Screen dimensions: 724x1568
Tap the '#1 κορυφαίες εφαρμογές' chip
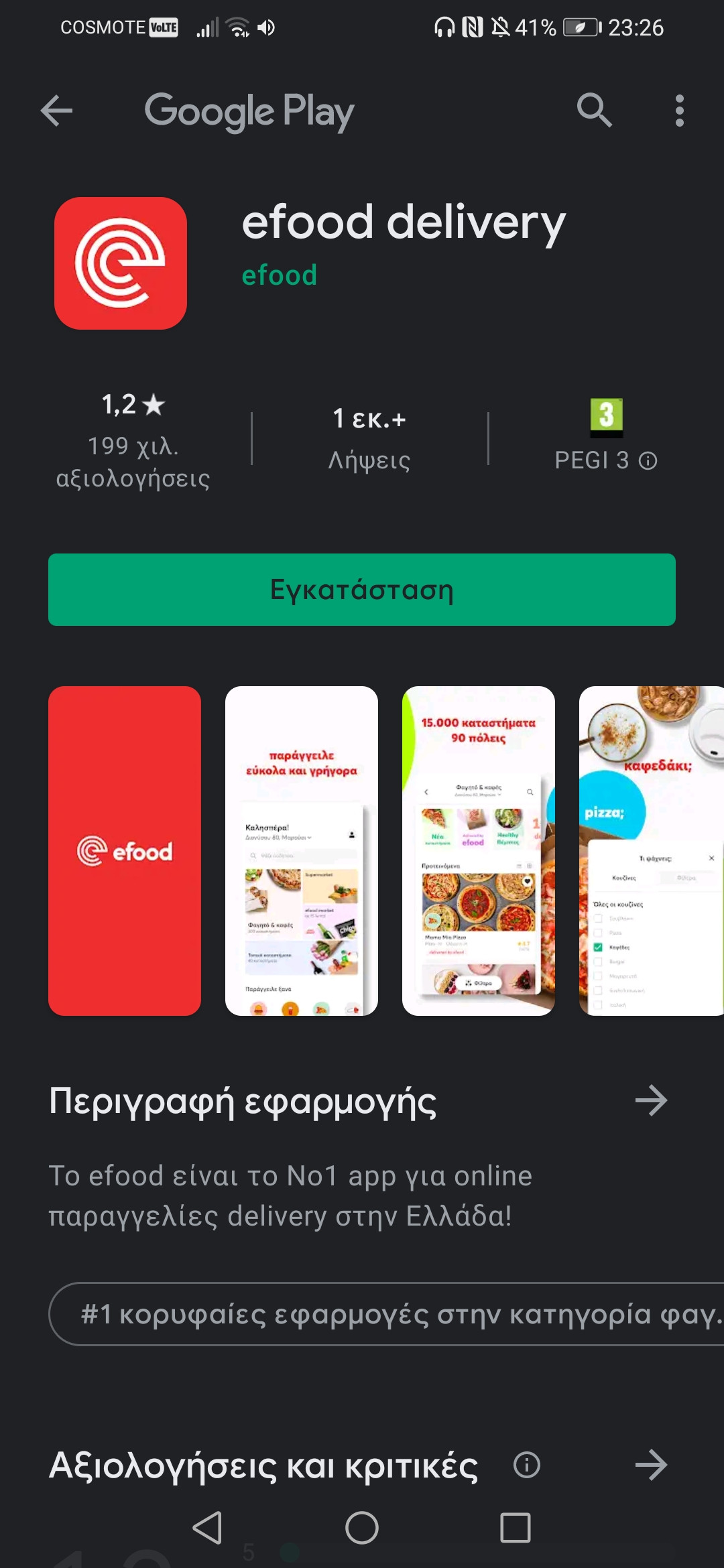point(387,1314)
